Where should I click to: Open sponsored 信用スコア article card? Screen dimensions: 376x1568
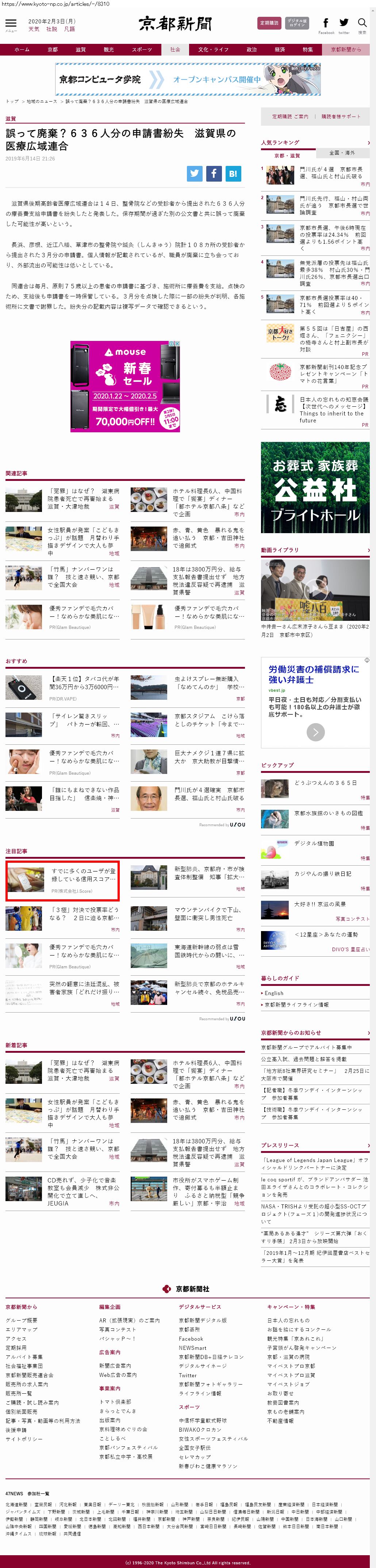[x=63, y=880]
